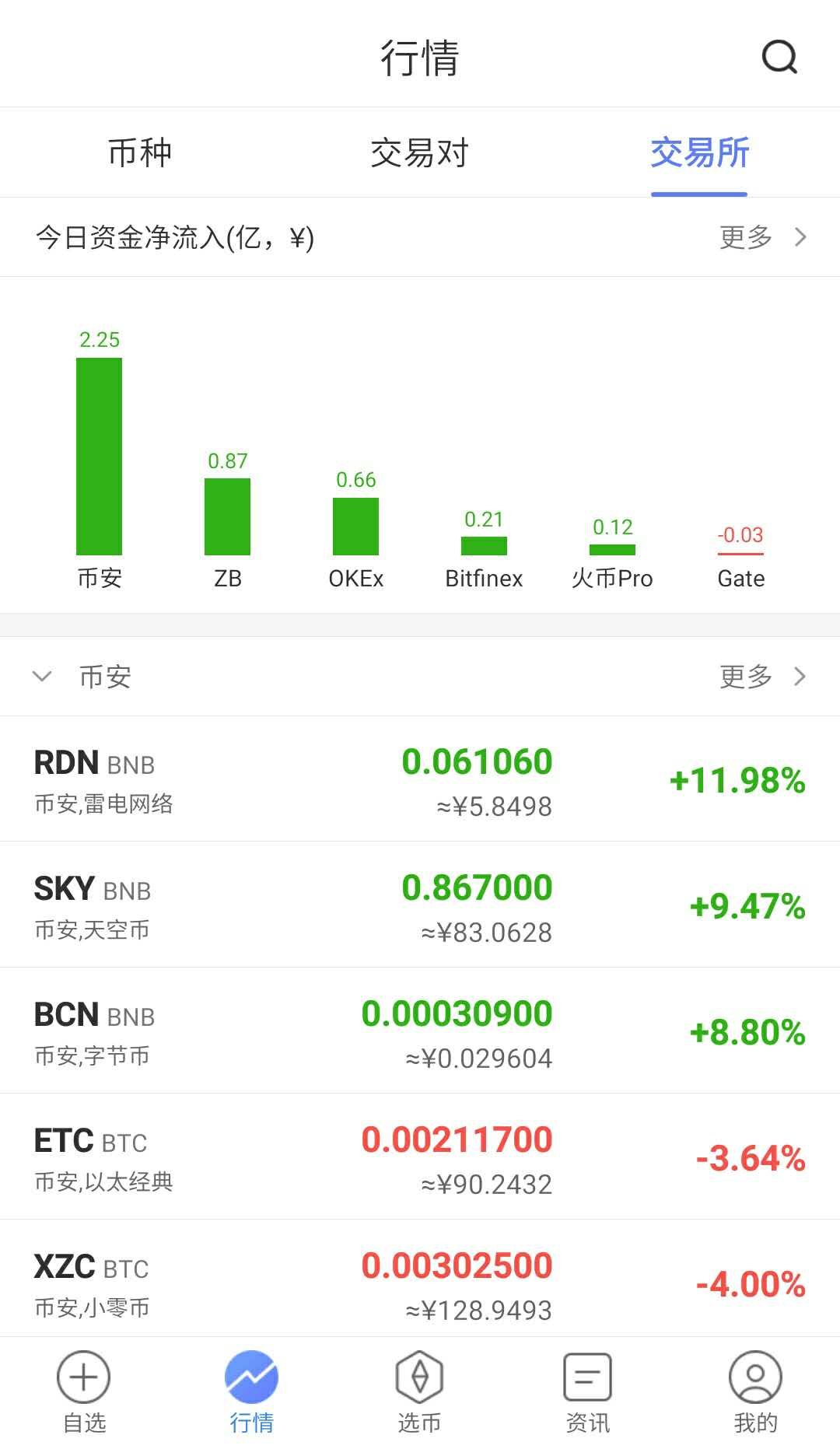Open 更多 in the 币安 section
The width and height of the screenshot is (840, 1449).
click(762, 677)
